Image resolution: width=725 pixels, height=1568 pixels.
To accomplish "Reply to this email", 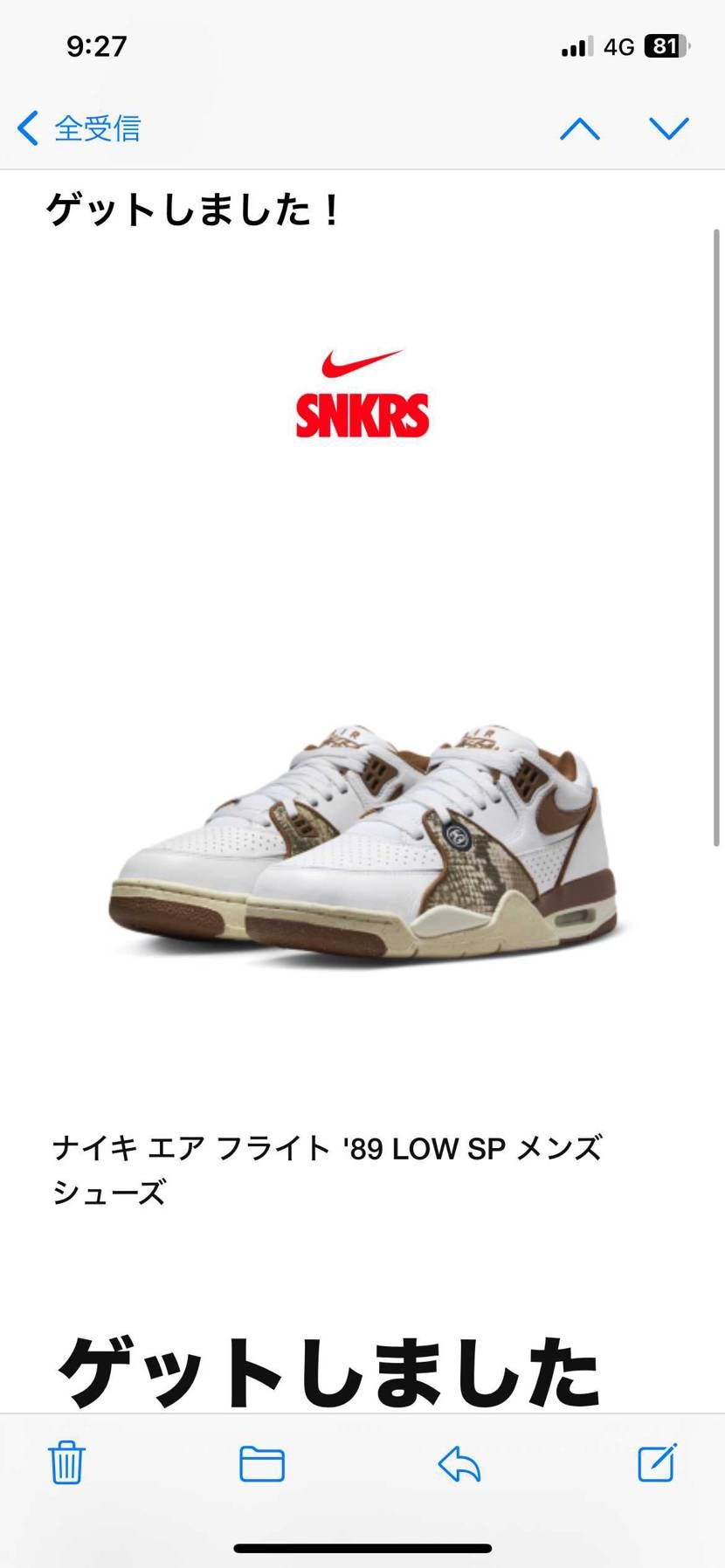I will 459,1463.
